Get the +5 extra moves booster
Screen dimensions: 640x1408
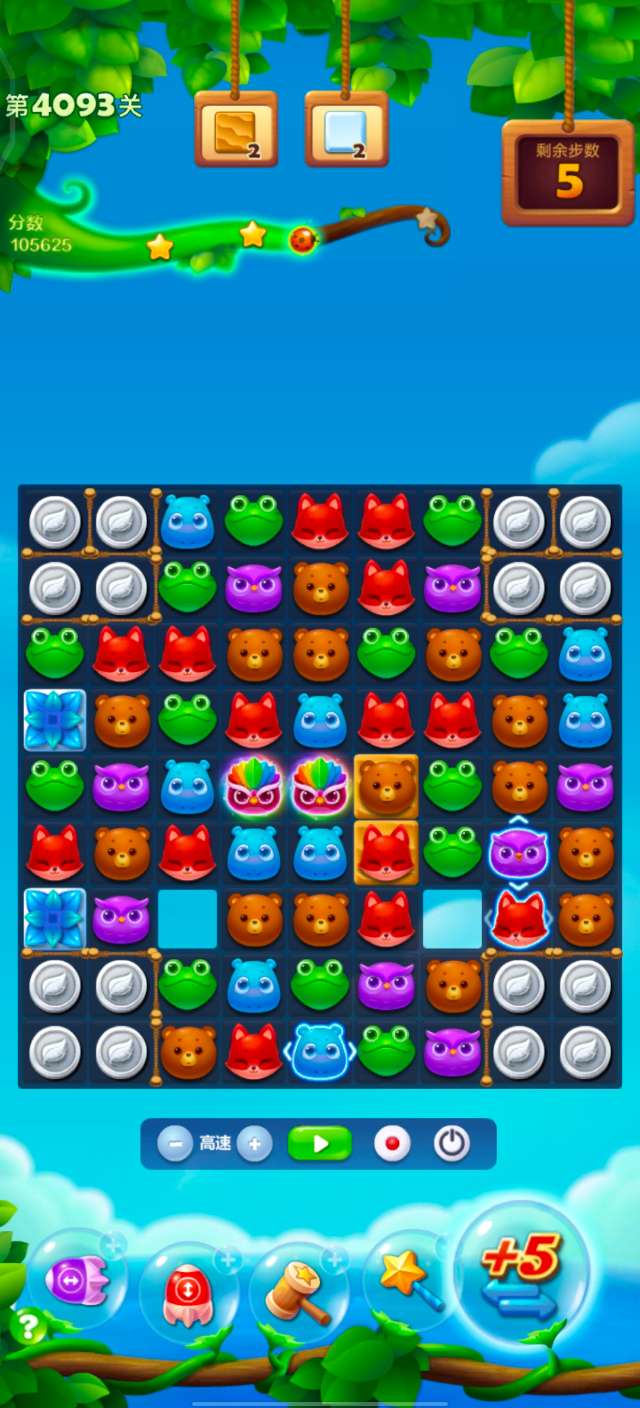pos(522,1270)
